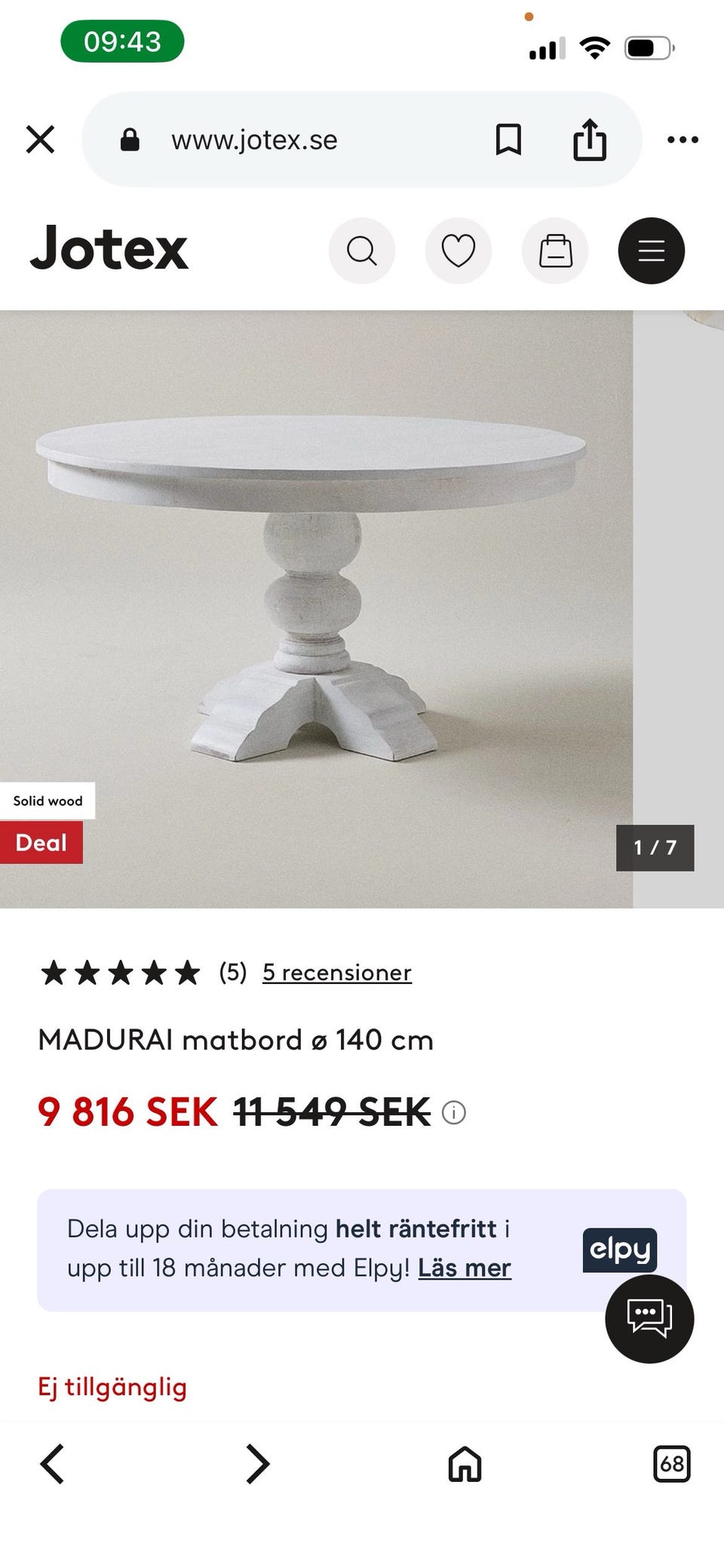724x1568 pixels.
Task: Open the 5 recensioner reviews link
Action: click(336, 972)
